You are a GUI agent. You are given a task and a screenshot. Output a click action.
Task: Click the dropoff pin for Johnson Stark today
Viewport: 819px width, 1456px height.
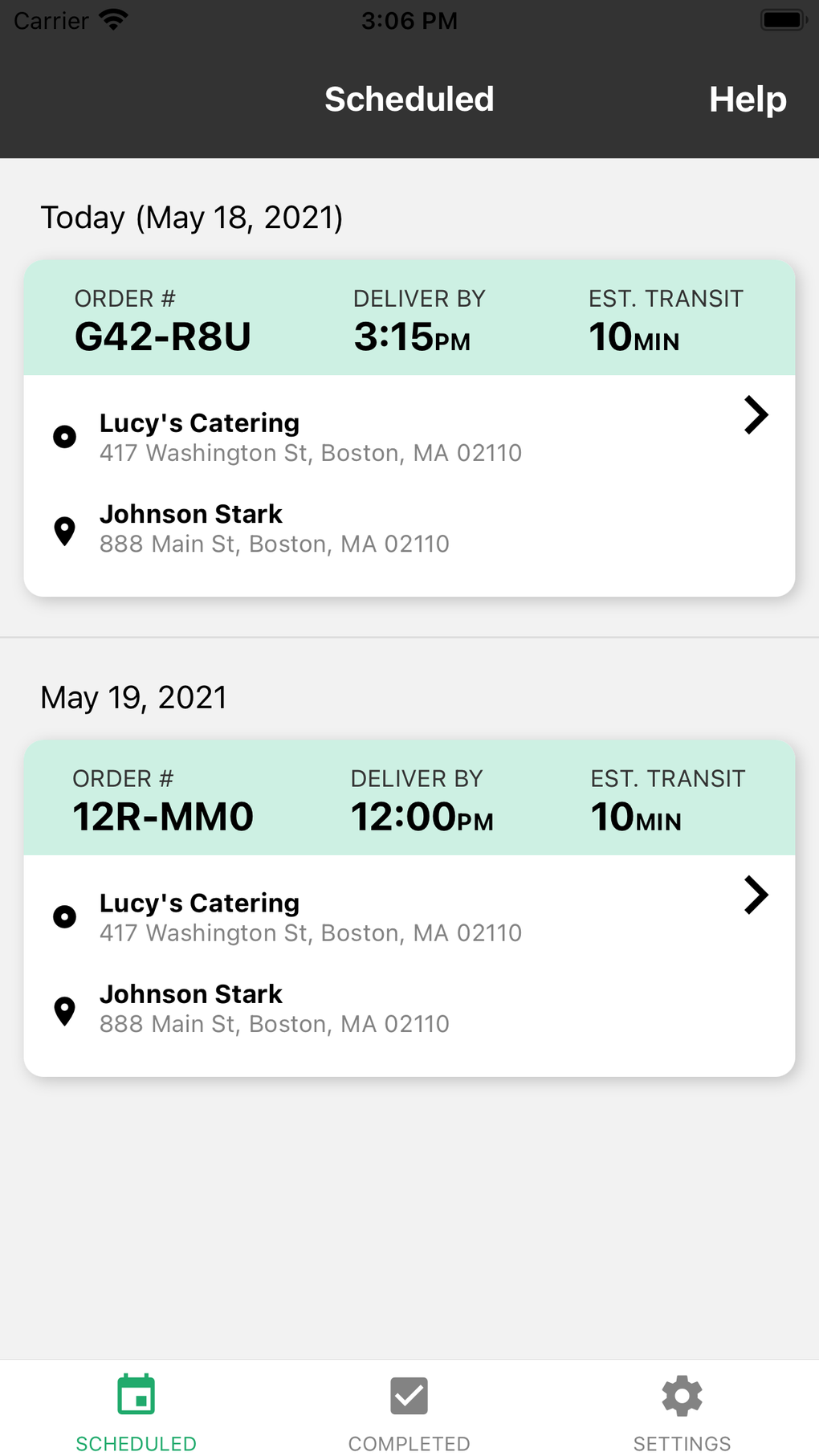pos(64,530)
